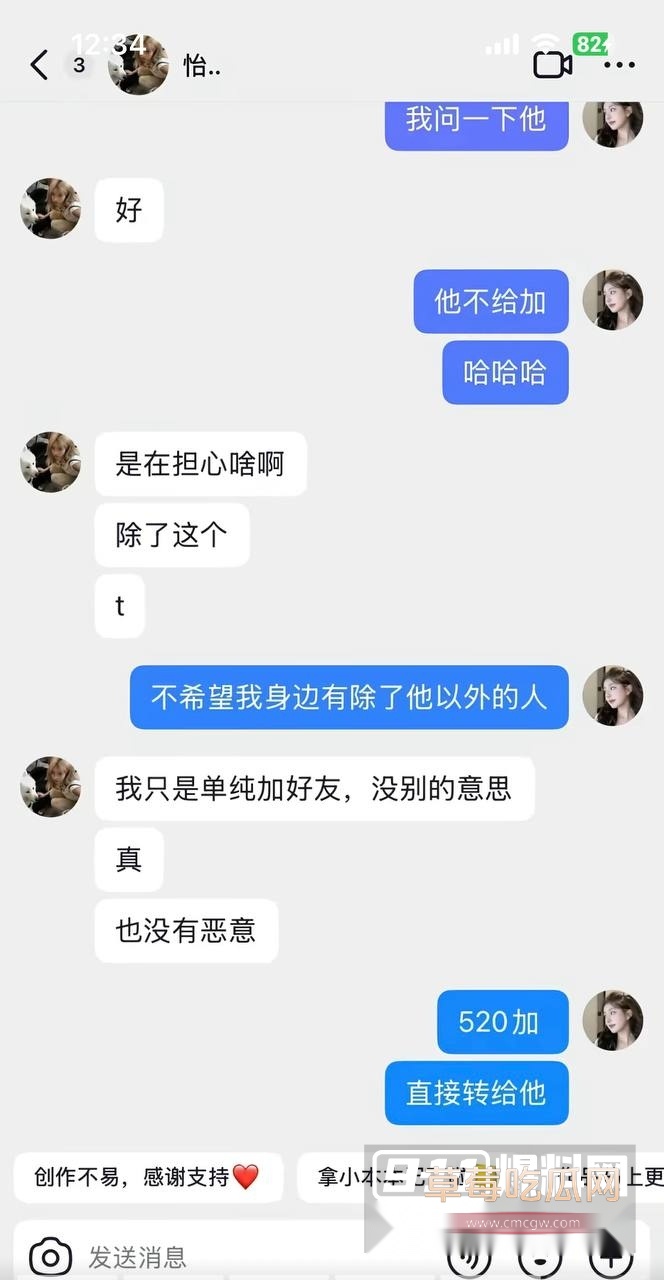Switch to voice message input

pos(466,1256)
